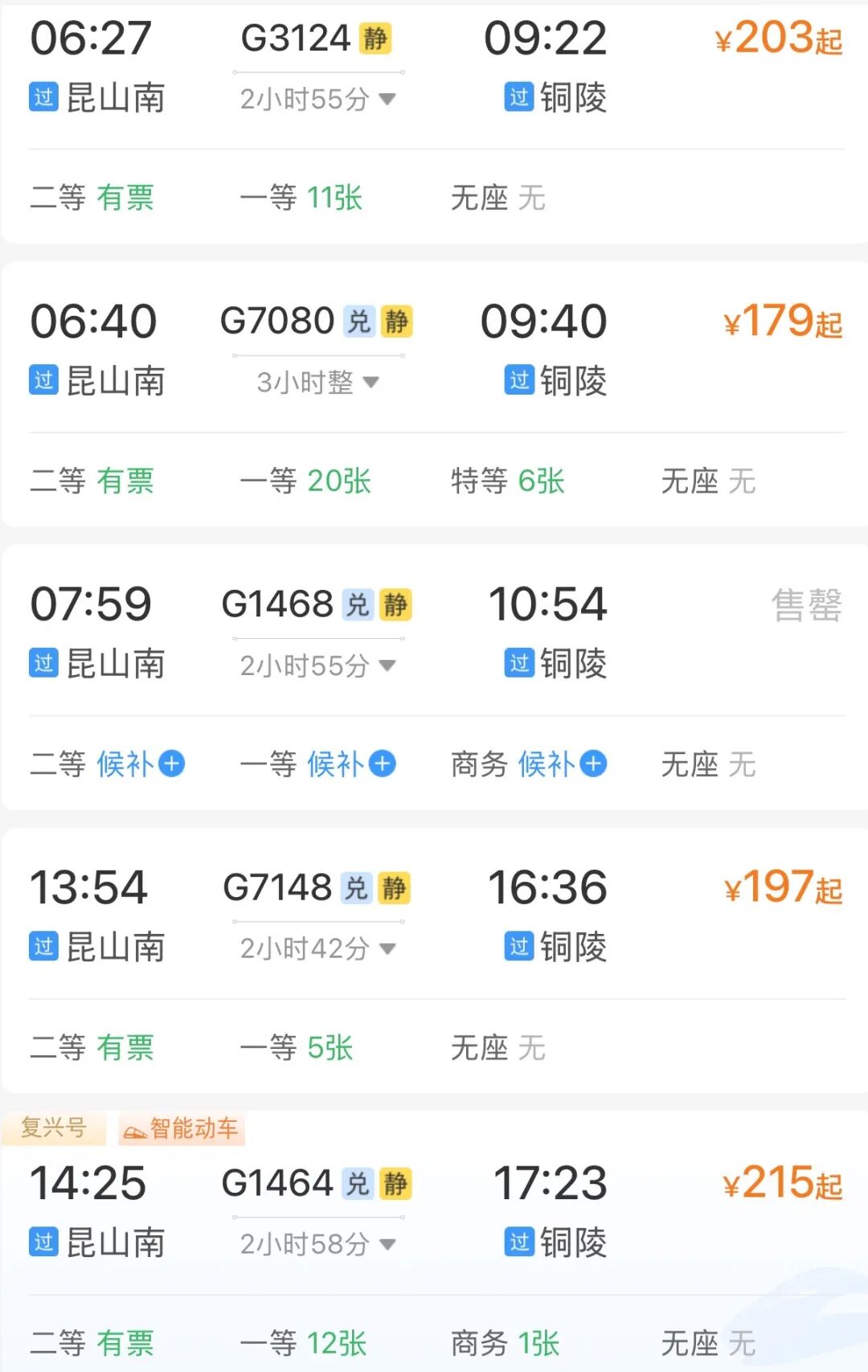The image size is (868, 1372).
Task: Expand G7080 duration 3小时整 stop details
Action: coord(317,383)
